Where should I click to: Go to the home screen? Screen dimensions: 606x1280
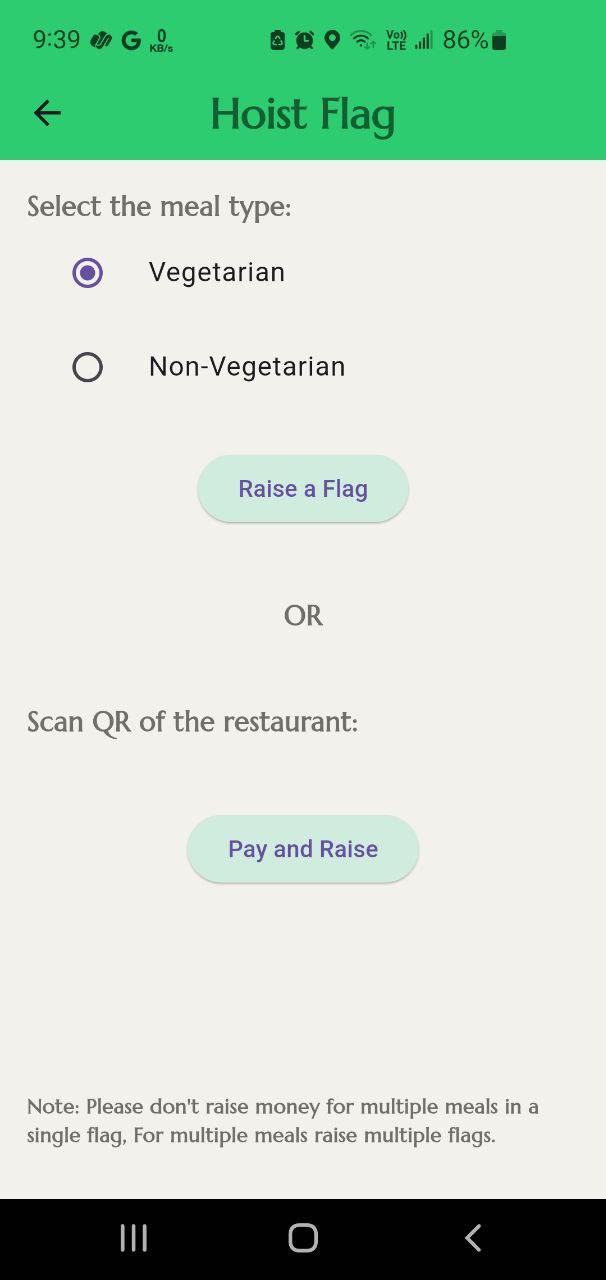(303, 1238)
